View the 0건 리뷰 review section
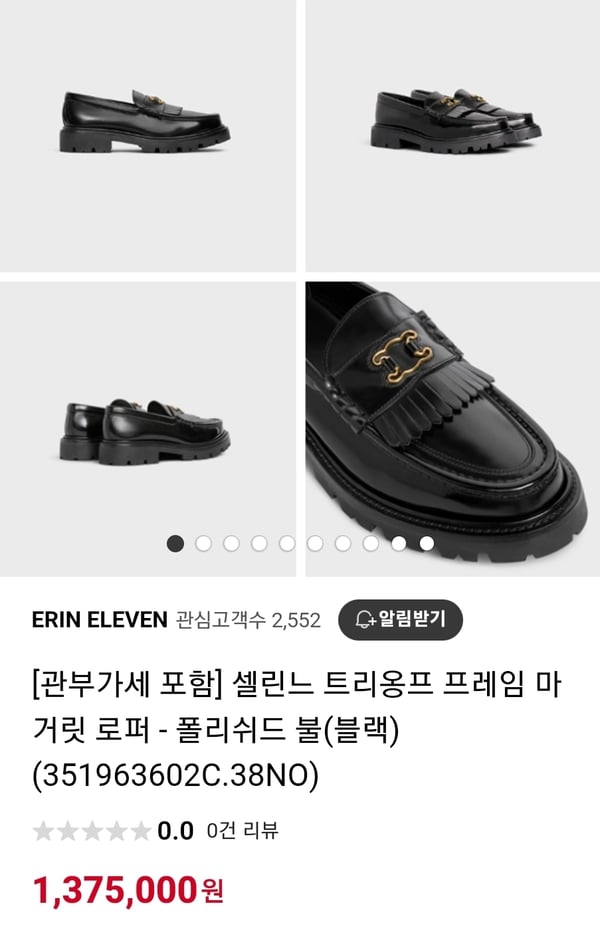 pyautogui.click(x=242, y=830)
